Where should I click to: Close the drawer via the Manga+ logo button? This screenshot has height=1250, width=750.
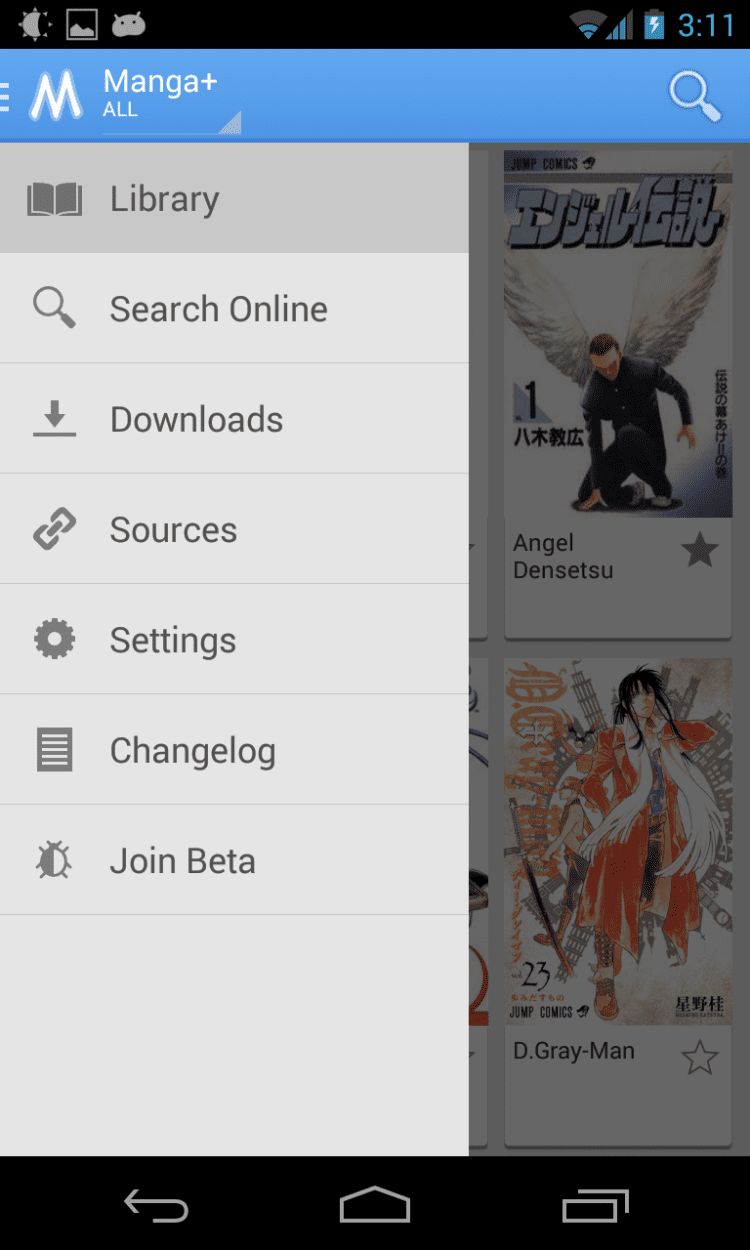click(x=45, y=96)
